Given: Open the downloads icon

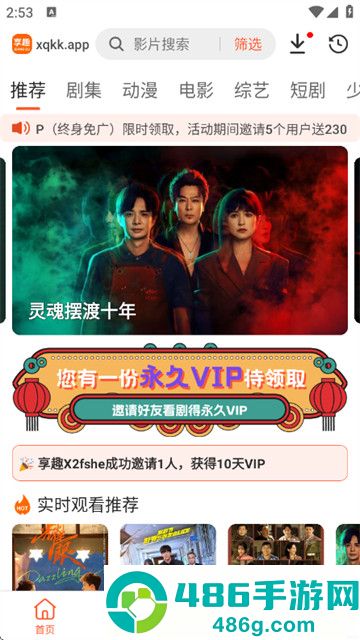Looking at the screenshot, I should pyautogui.click(x=299, y=43).
